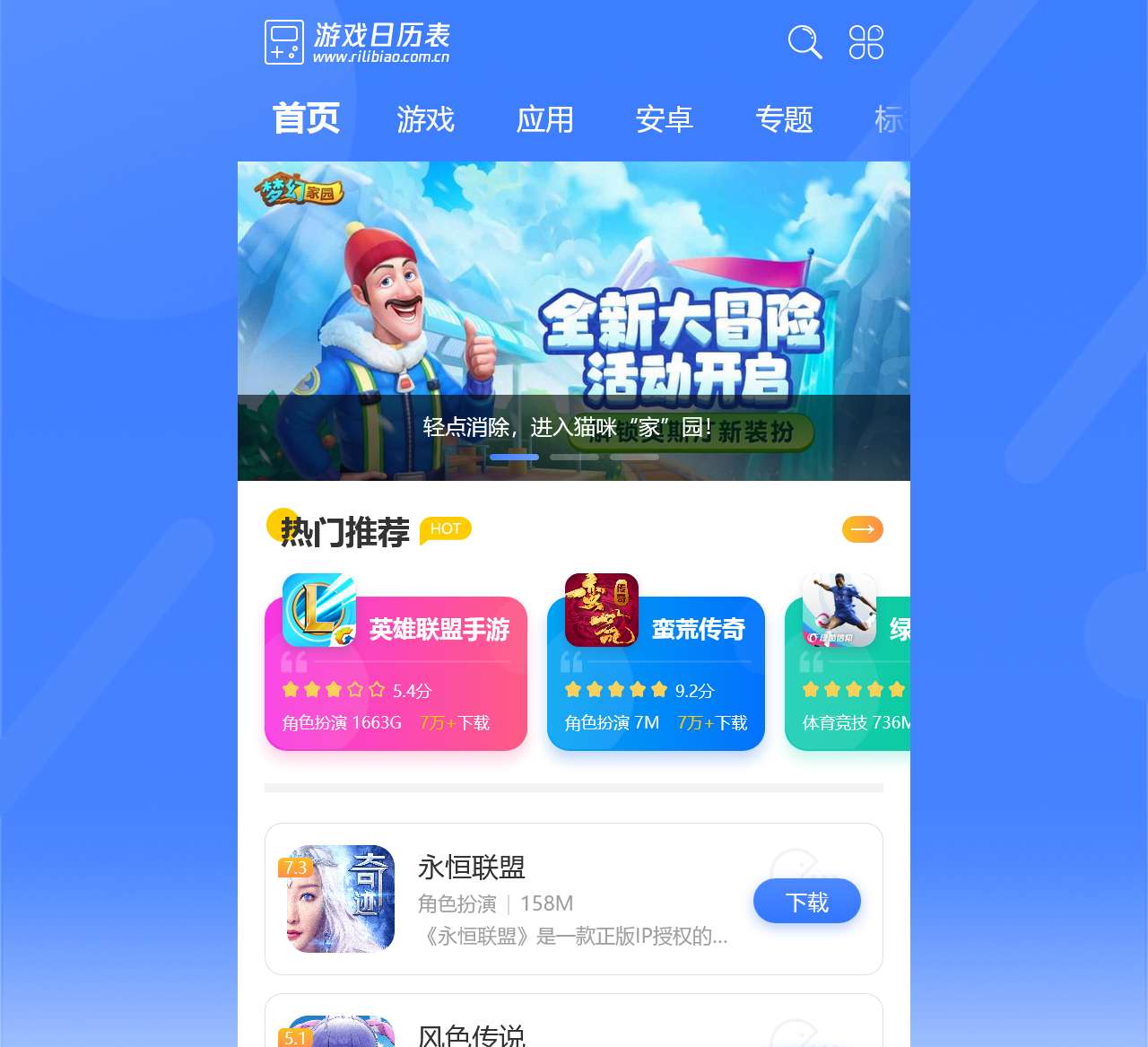Open the 风色传说 game listing
This screenshot has width=1148, height=1047.
point(472,1034)
